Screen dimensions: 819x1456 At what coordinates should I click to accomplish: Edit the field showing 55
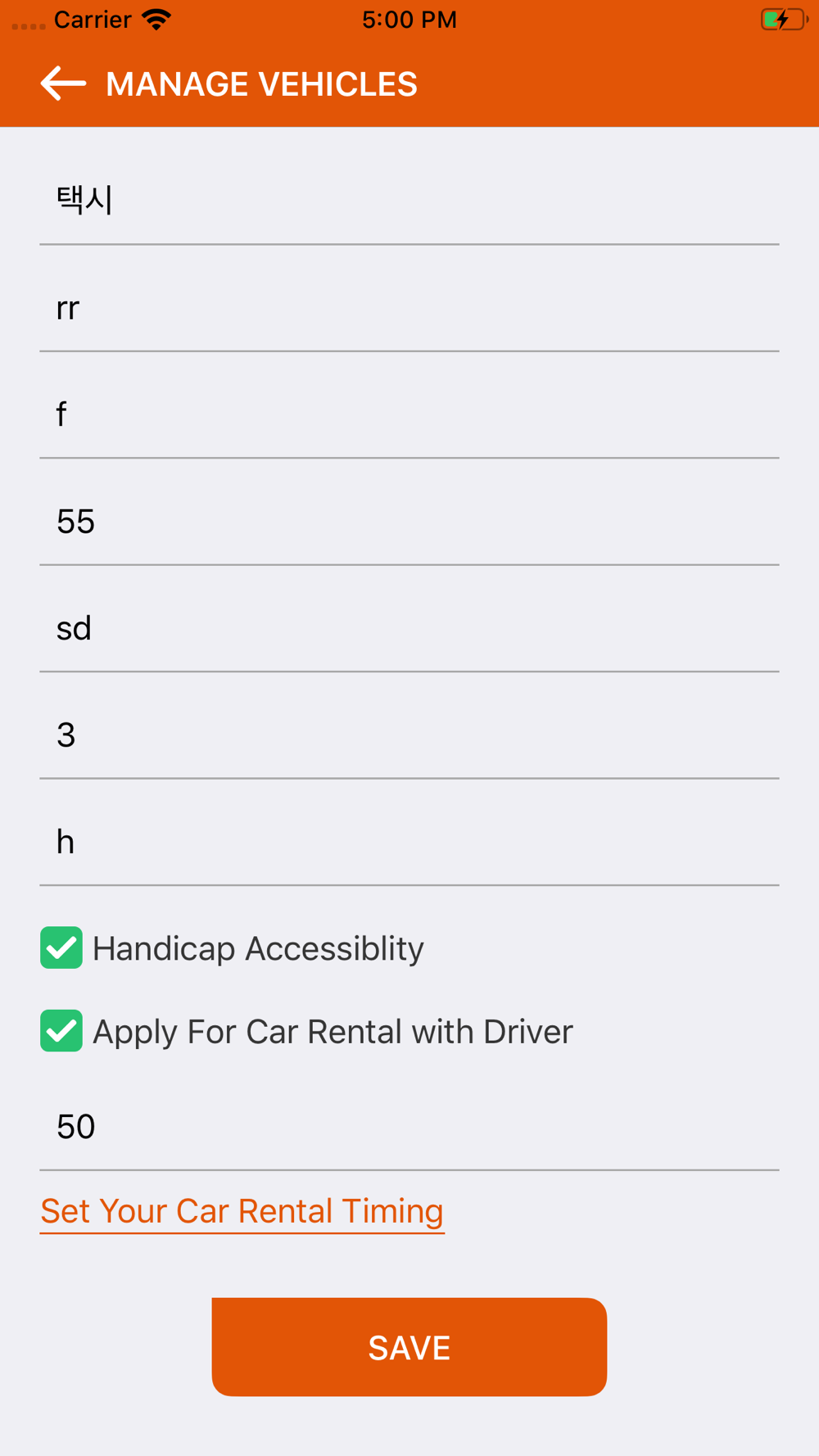coord(409,522)
